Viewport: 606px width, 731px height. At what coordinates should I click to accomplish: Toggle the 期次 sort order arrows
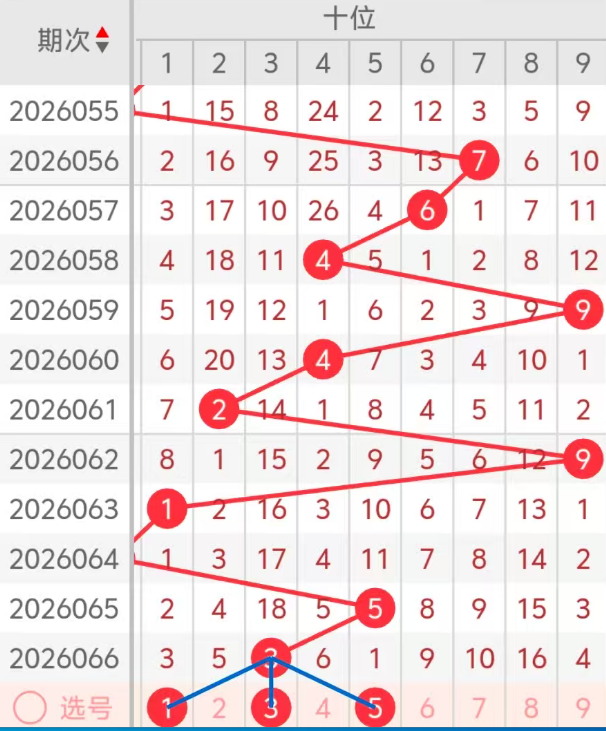point(102,41)
